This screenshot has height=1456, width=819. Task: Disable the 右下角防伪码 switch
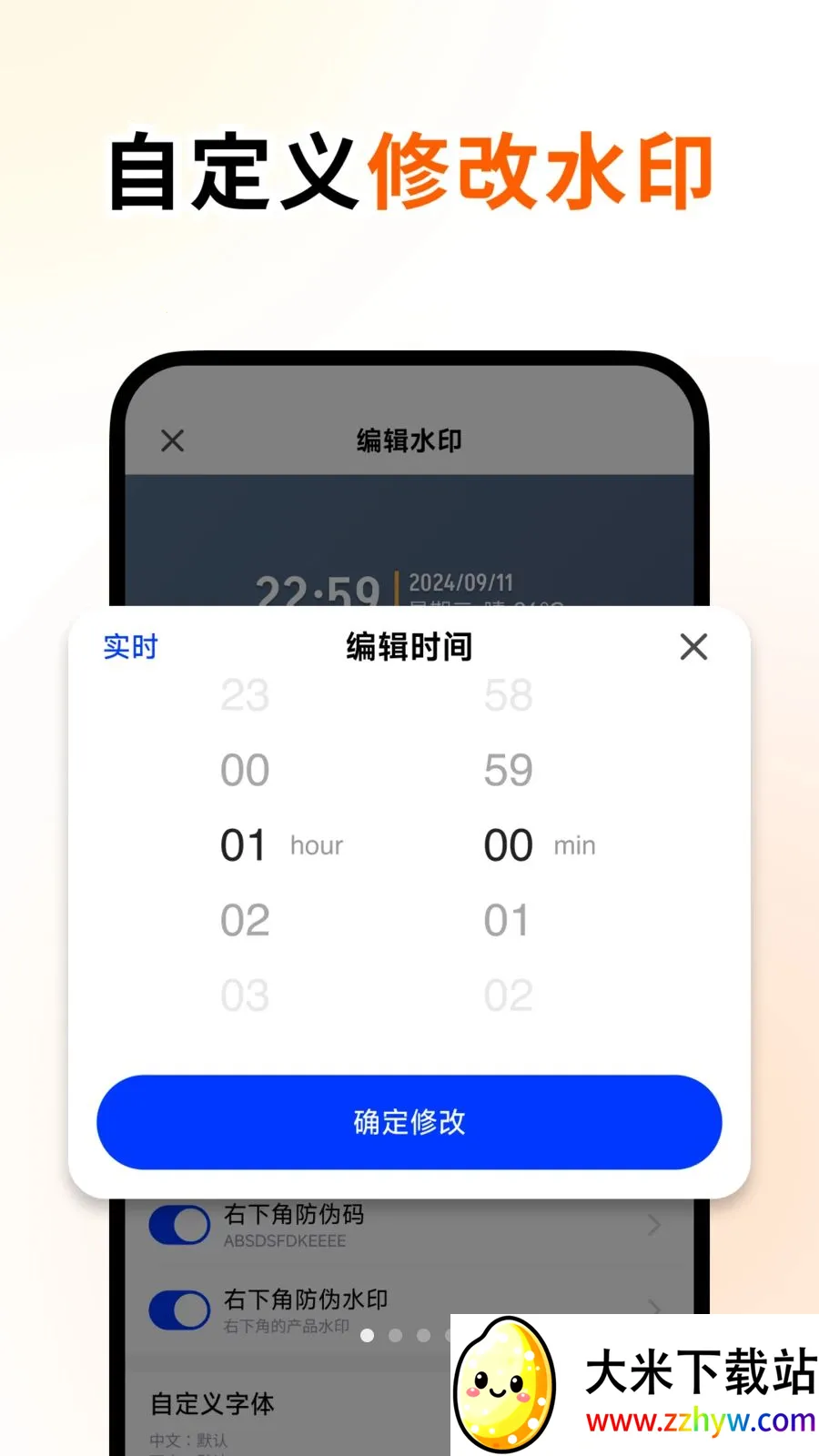coord(179,1225)
